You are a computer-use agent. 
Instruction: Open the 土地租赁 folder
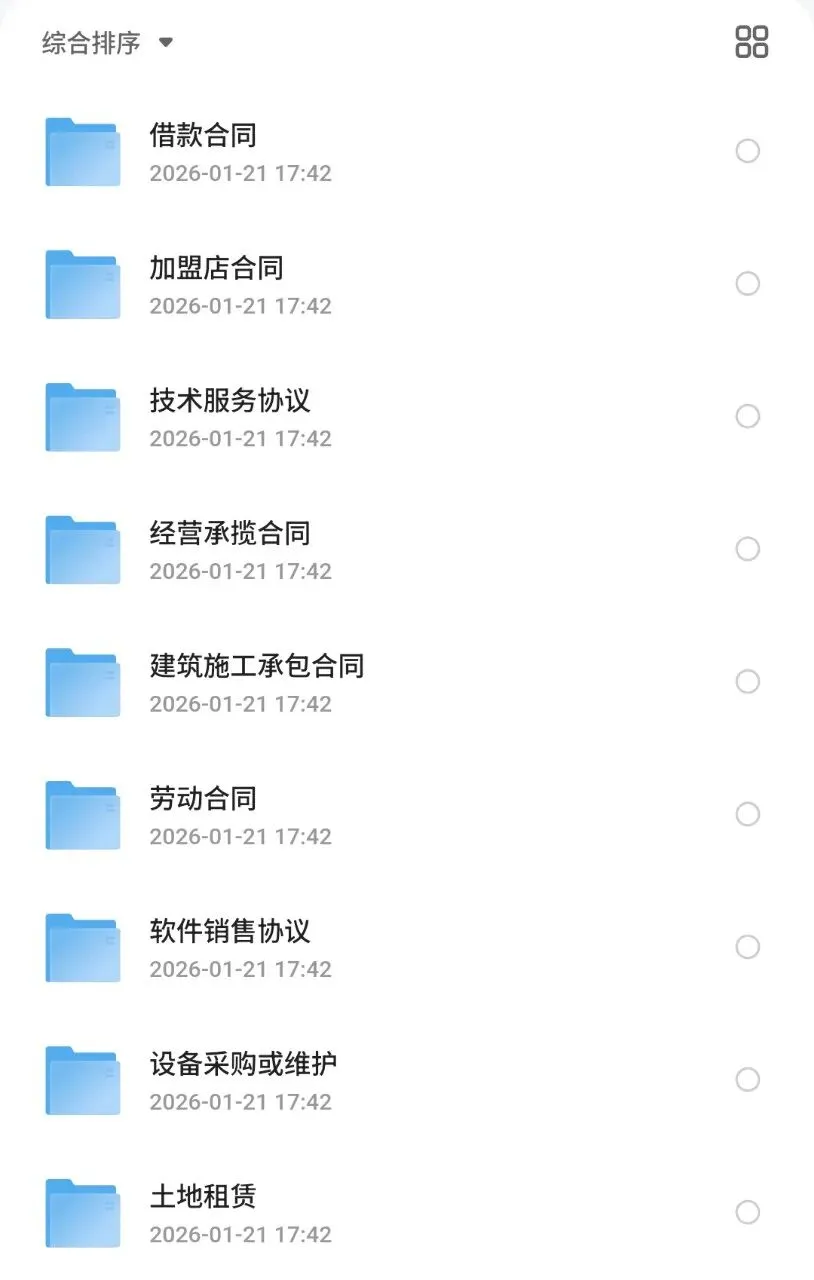coord(203,1197)
